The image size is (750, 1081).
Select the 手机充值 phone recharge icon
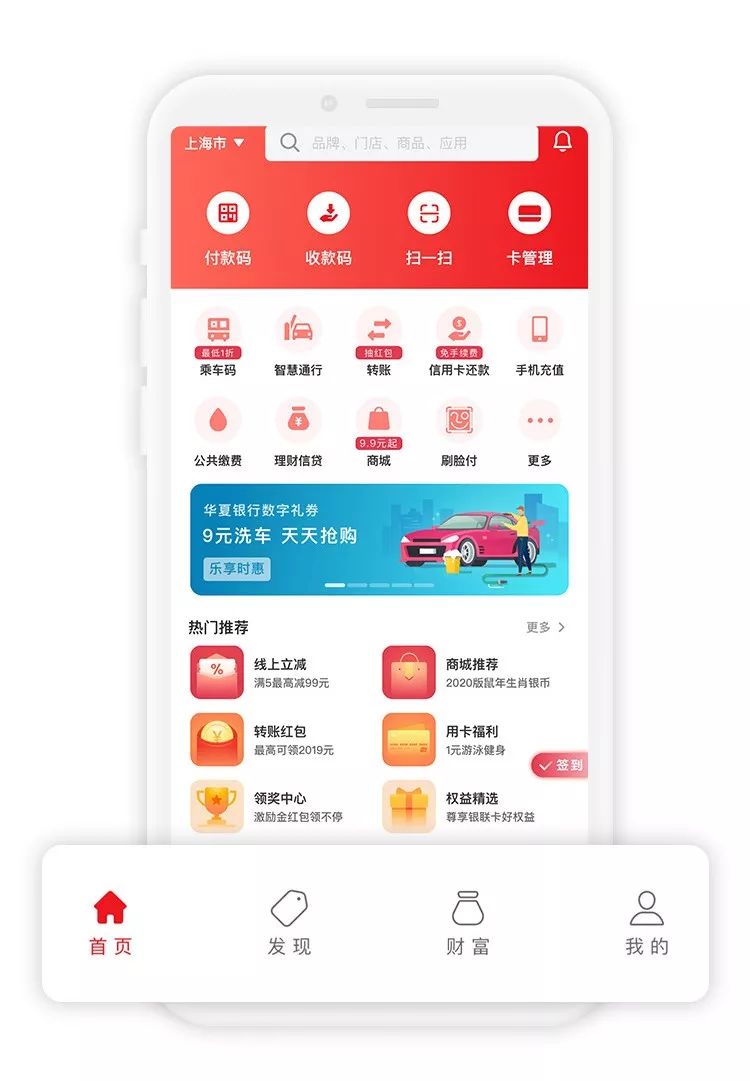(x=539, y=340)
